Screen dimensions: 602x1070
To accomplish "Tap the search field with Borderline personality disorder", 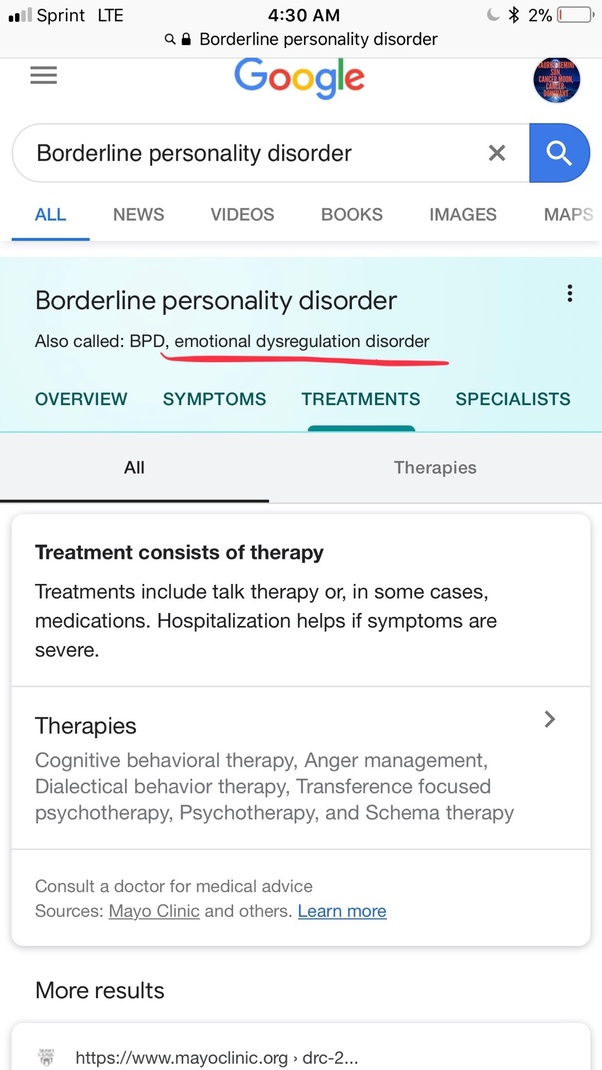I will (x=250, y=154).
